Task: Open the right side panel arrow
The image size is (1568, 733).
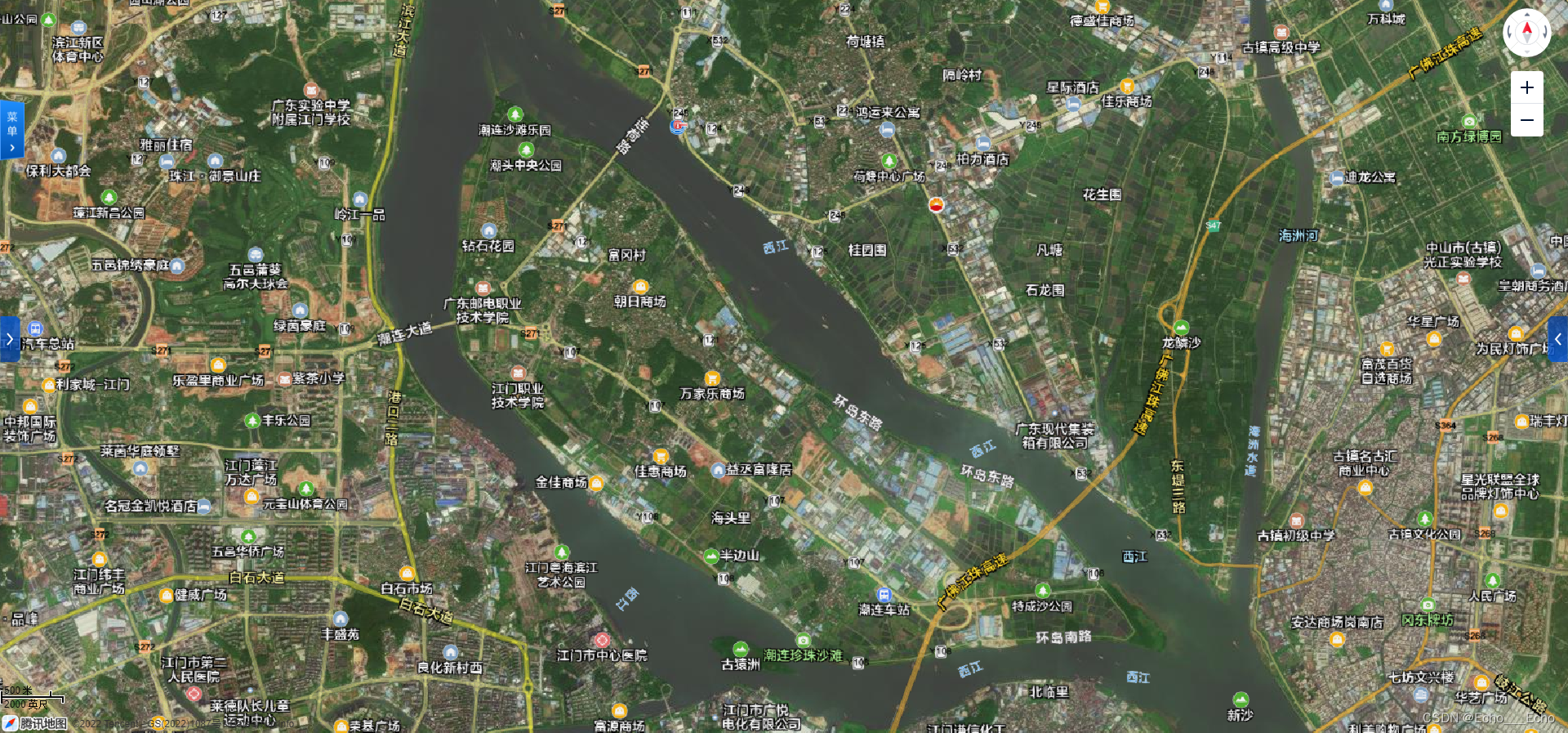Action: pyautogui.click(x=1557, y=338)
